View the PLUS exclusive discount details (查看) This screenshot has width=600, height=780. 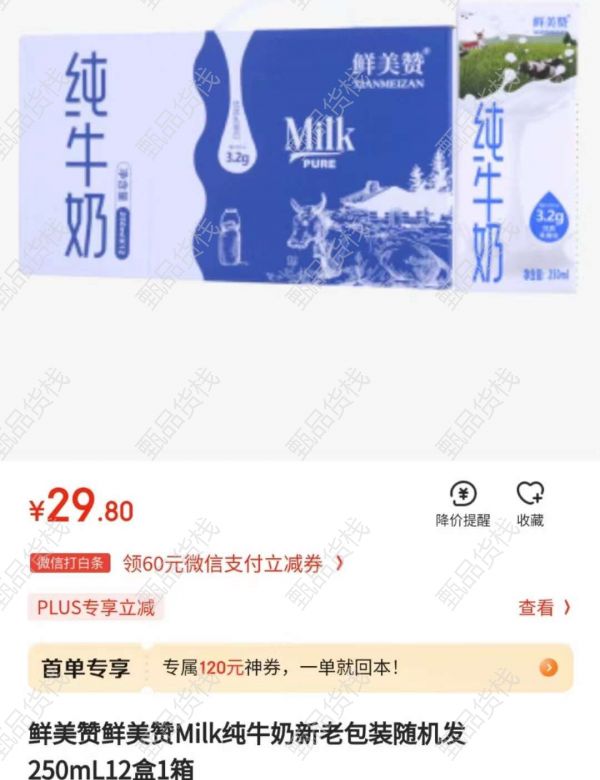544,607
